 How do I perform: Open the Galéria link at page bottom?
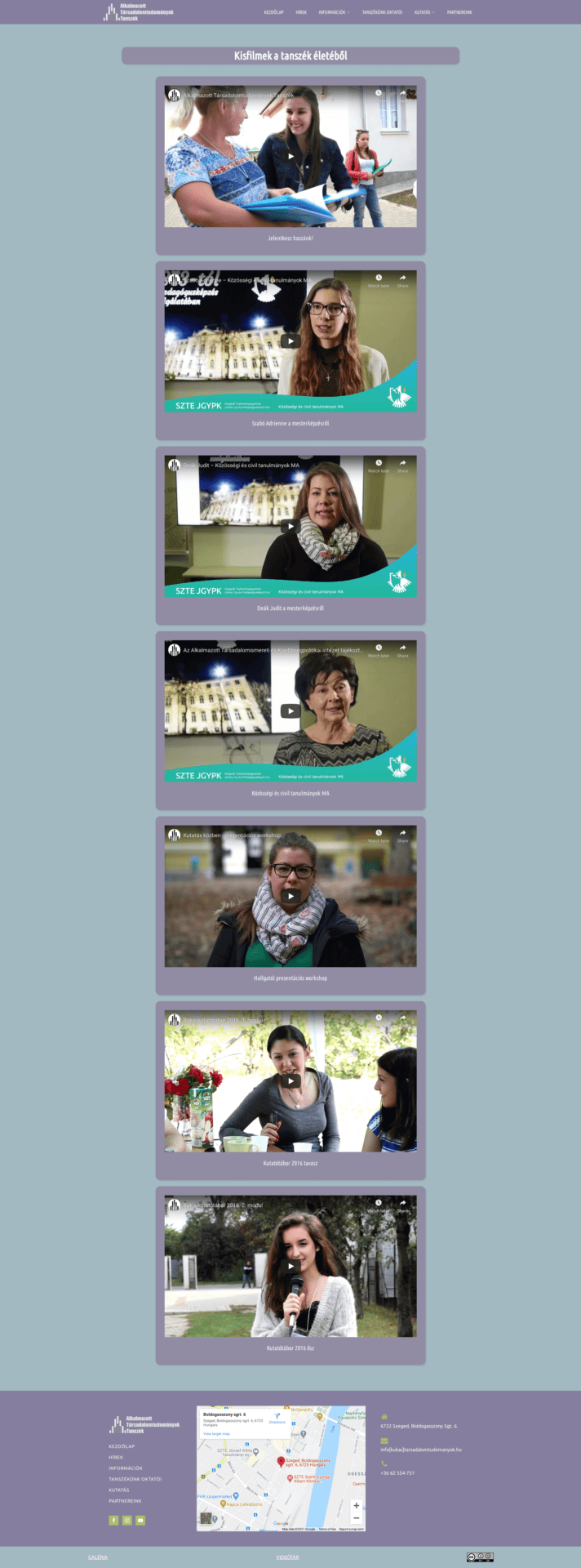pos(98,1557)
